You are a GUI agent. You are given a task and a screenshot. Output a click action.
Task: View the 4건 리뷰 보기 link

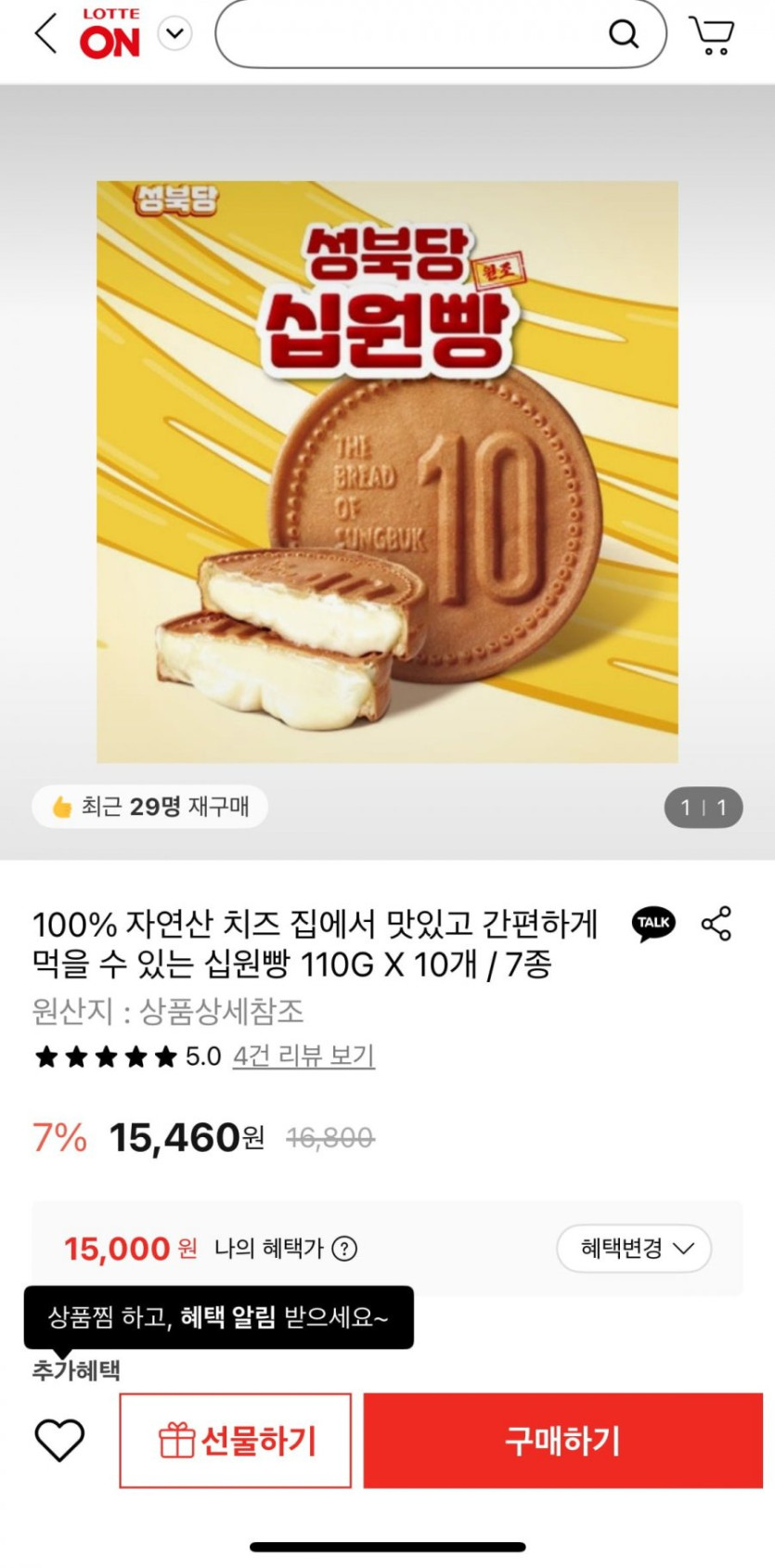pyautogui.click(x=304, y=1056)
